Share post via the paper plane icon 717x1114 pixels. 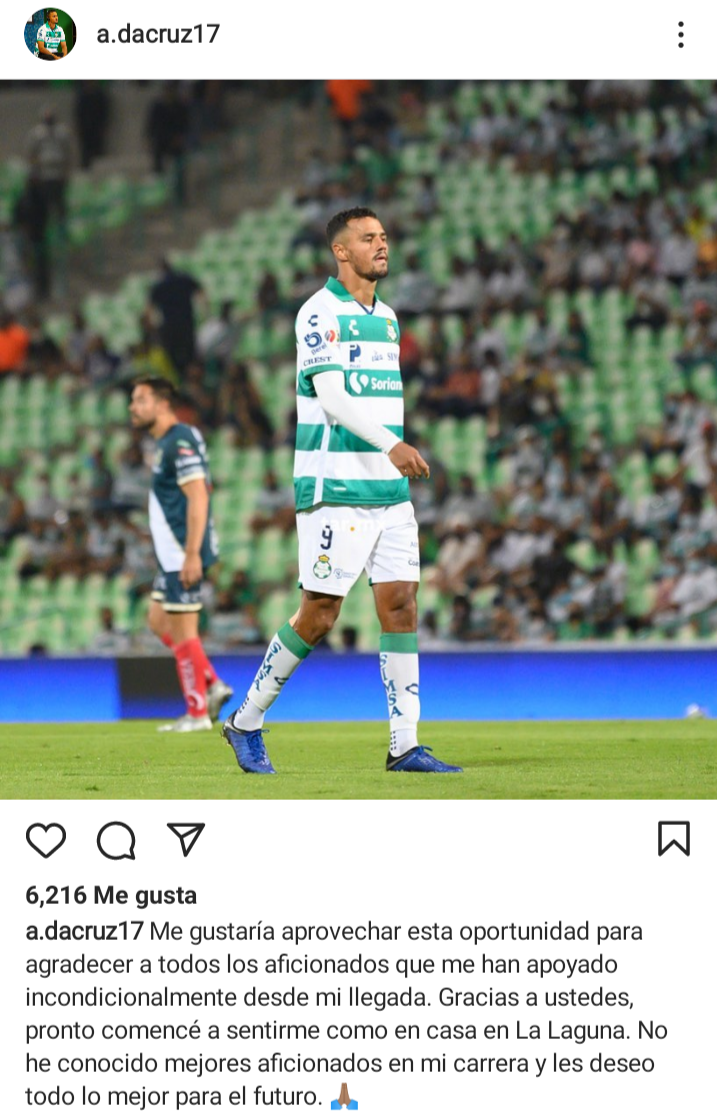[186, 839]
